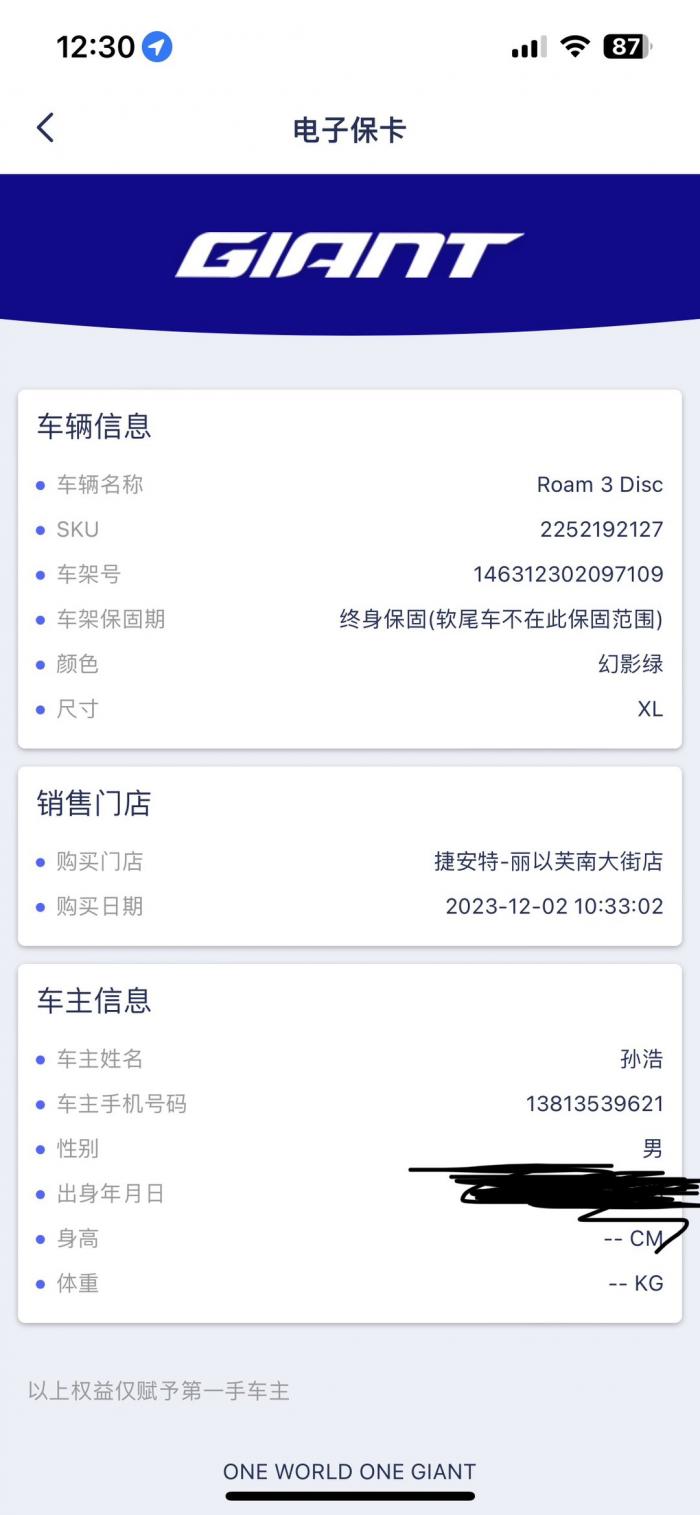
Task: Go back from the 电子保卡 page
Action: [x=45, y=128]
